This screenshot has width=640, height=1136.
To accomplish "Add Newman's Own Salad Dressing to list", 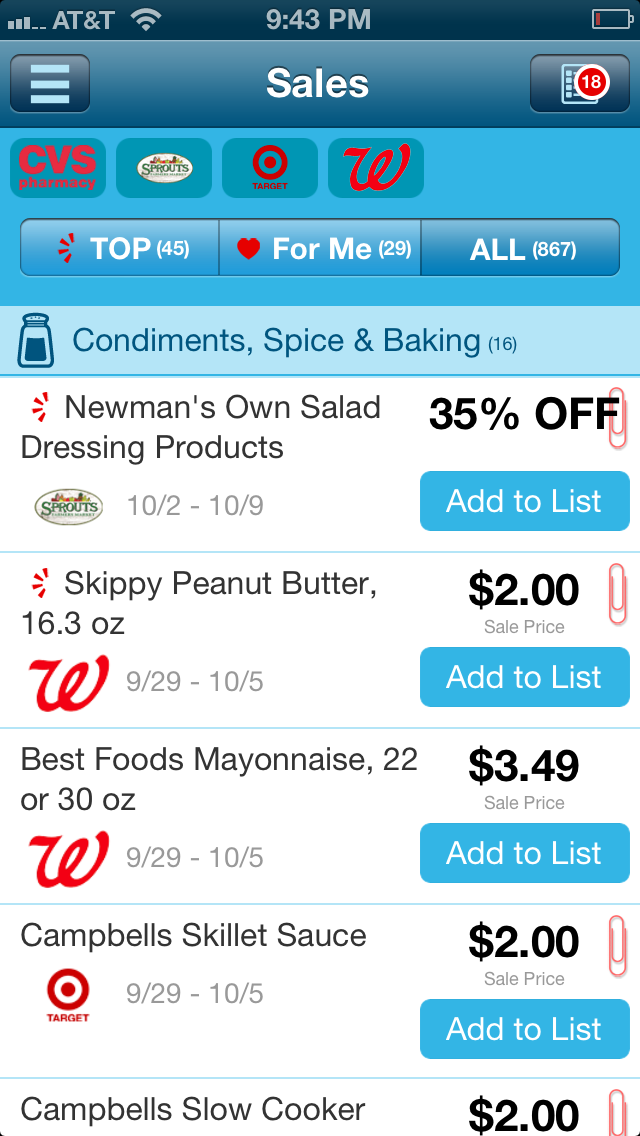I will pos(524,501).
